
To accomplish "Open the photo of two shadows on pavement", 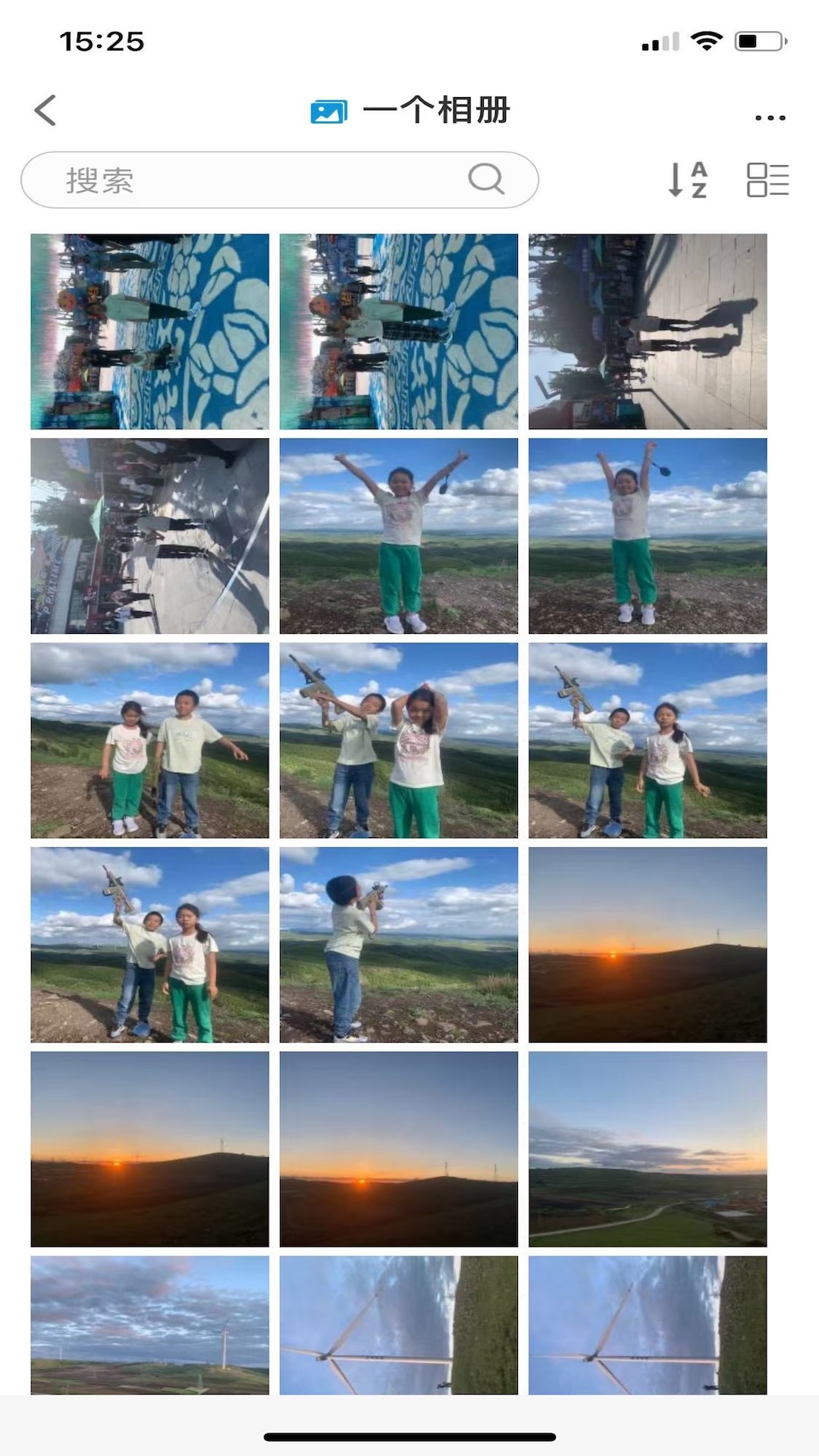I will (648, 331).
